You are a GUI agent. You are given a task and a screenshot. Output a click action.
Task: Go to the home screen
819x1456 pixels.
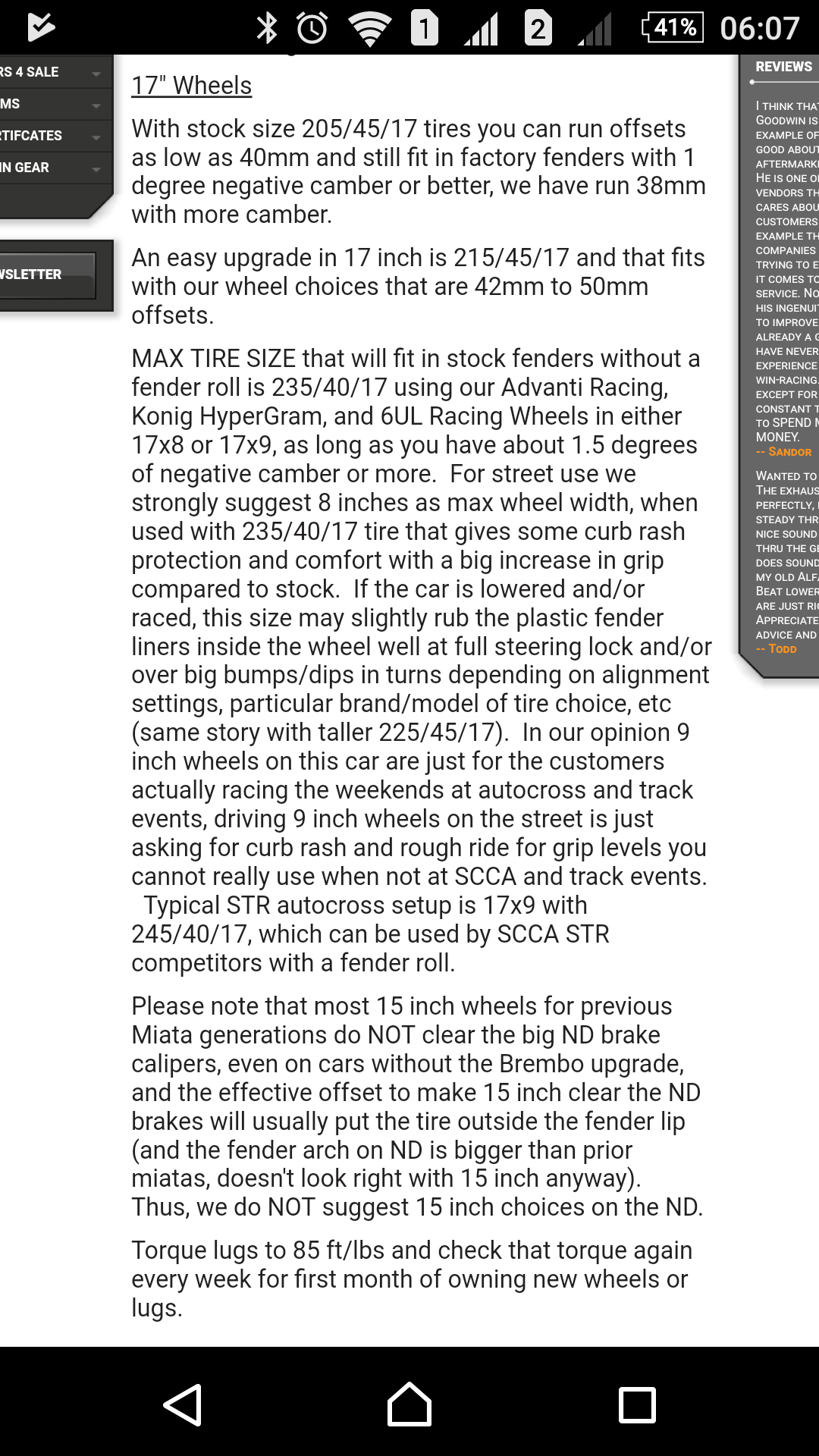409,1404
